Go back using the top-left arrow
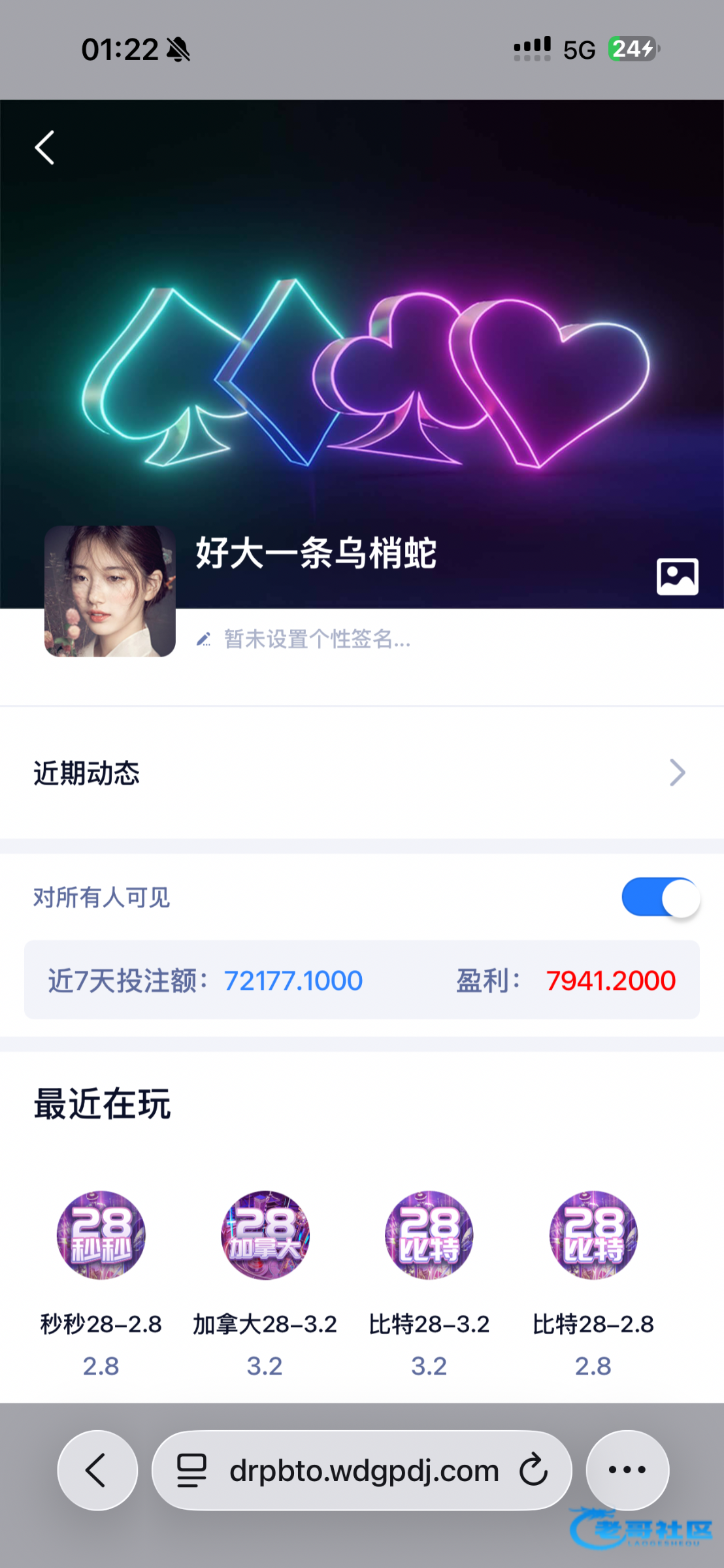The image size is (724, 1568). click(x=44, y=148)
